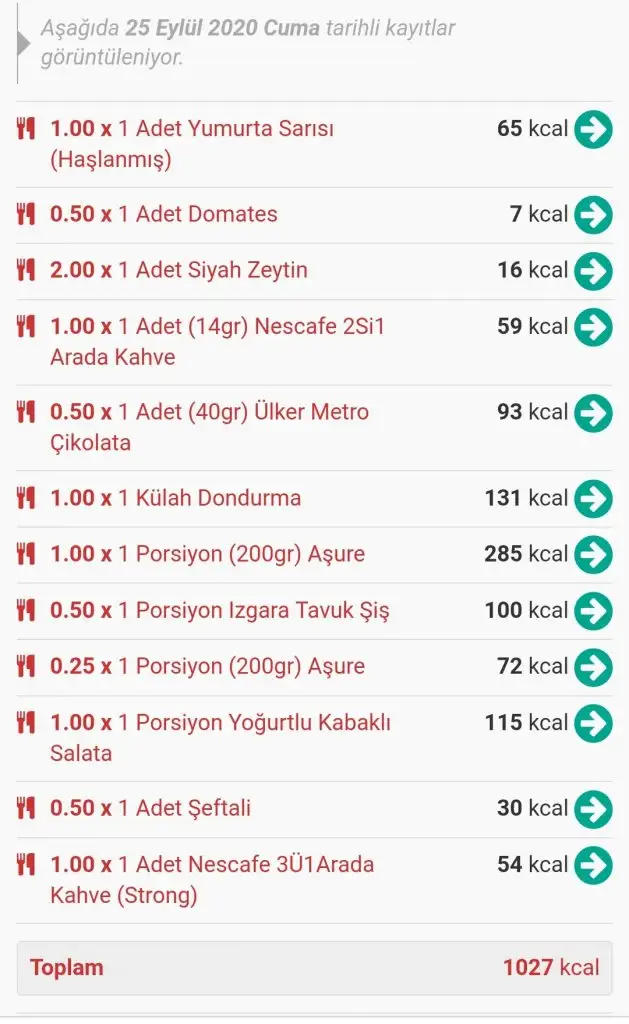Open the arrow for the 285 kcal Aşure
This screenshot has width=629, height=1024.
(x=593, y=554)
